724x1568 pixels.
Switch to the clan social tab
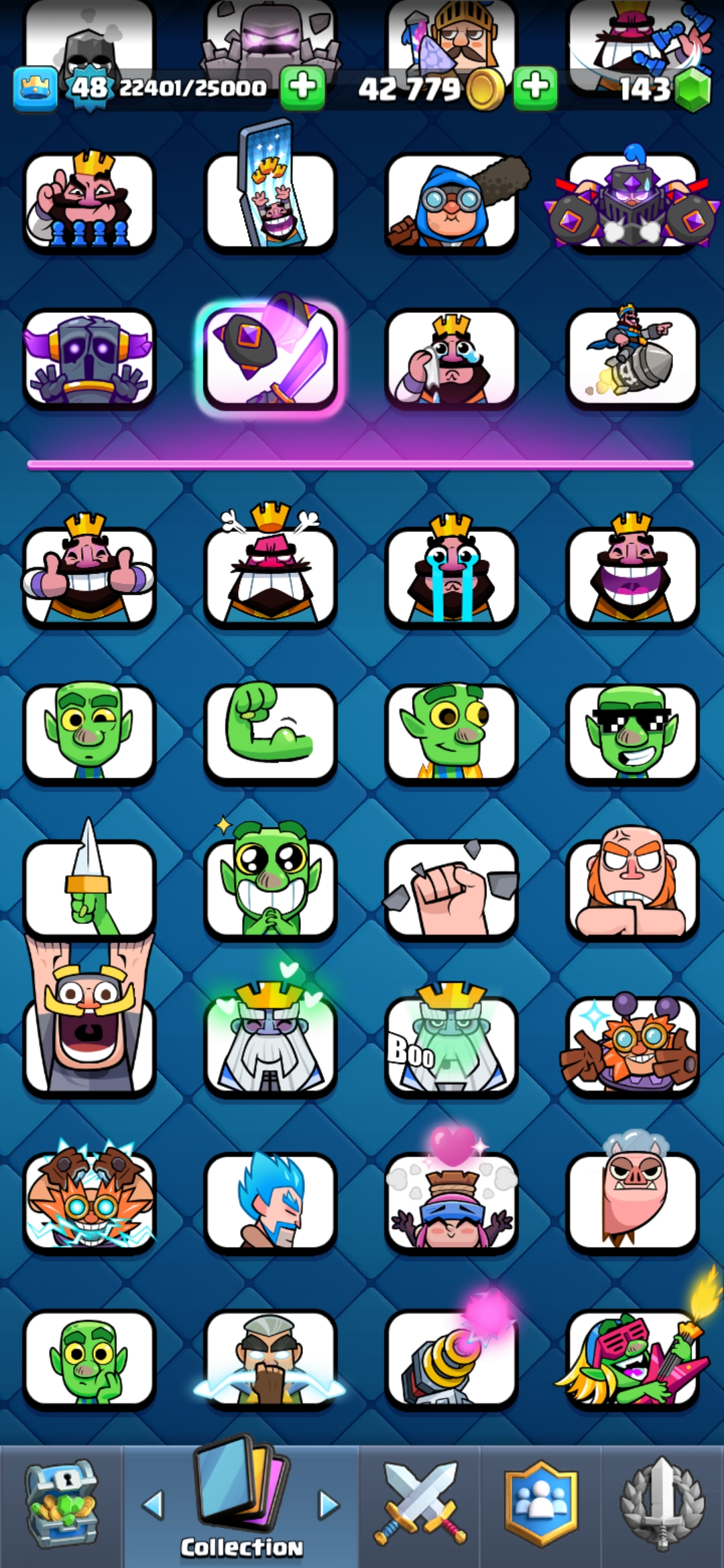click(540, 1504)
